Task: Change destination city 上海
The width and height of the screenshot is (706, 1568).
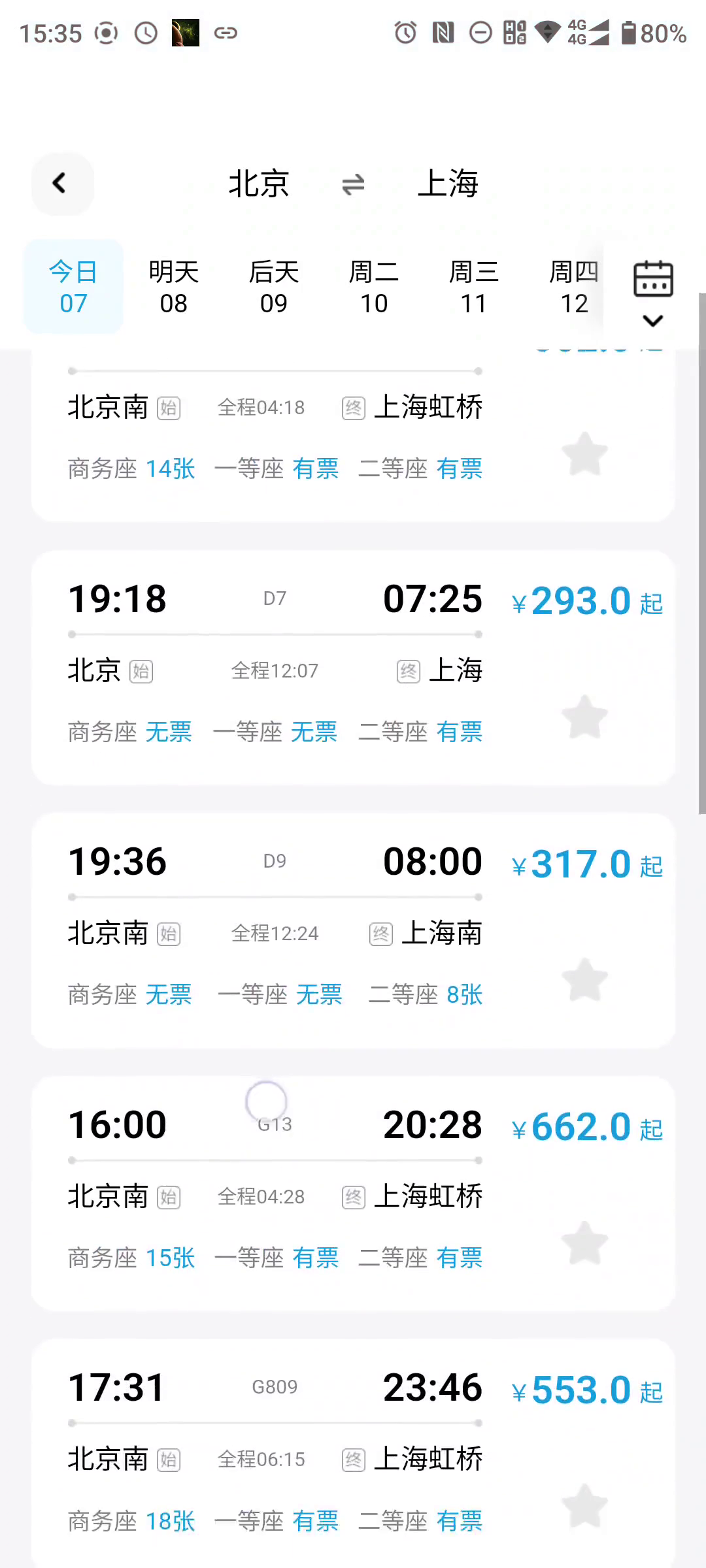Action: pos(448,184)
